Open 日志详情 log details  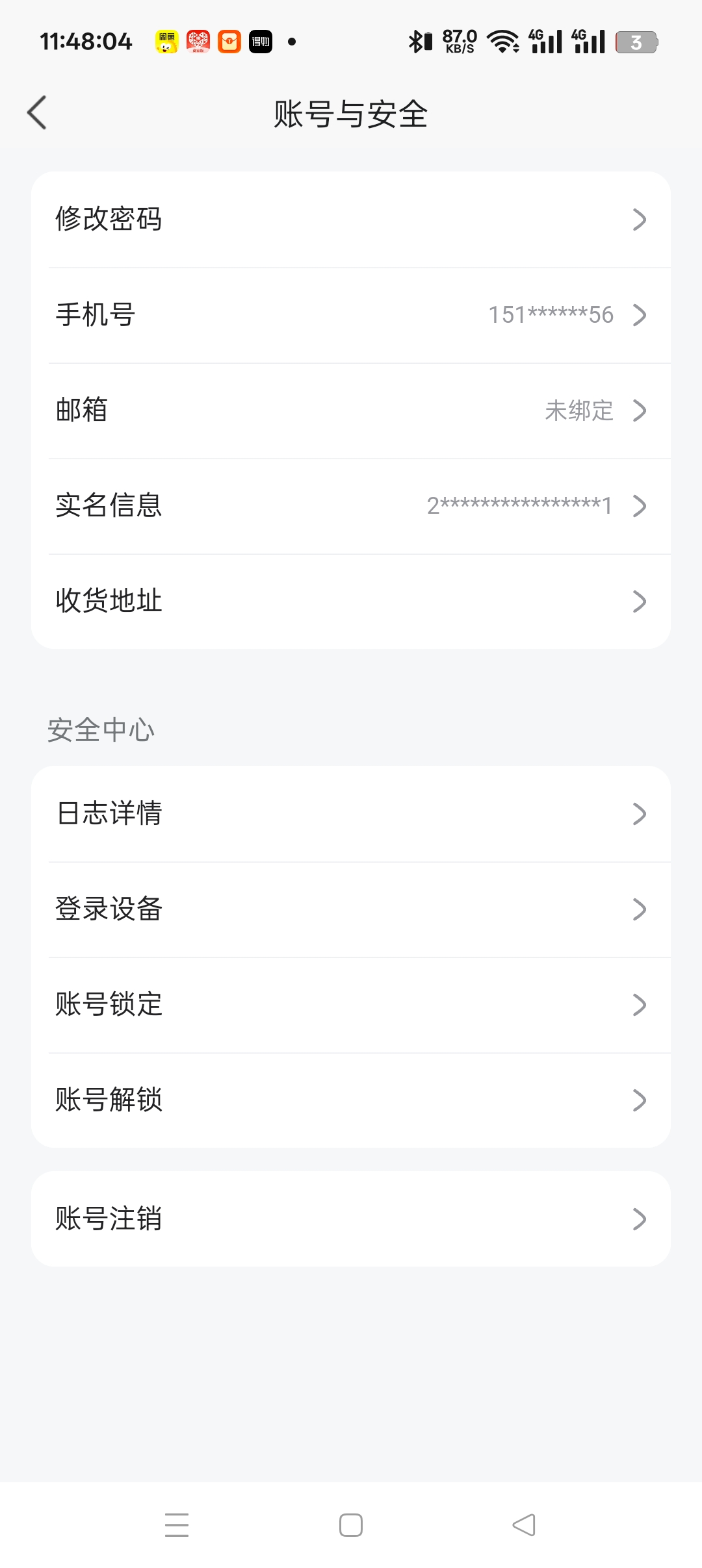351,814
